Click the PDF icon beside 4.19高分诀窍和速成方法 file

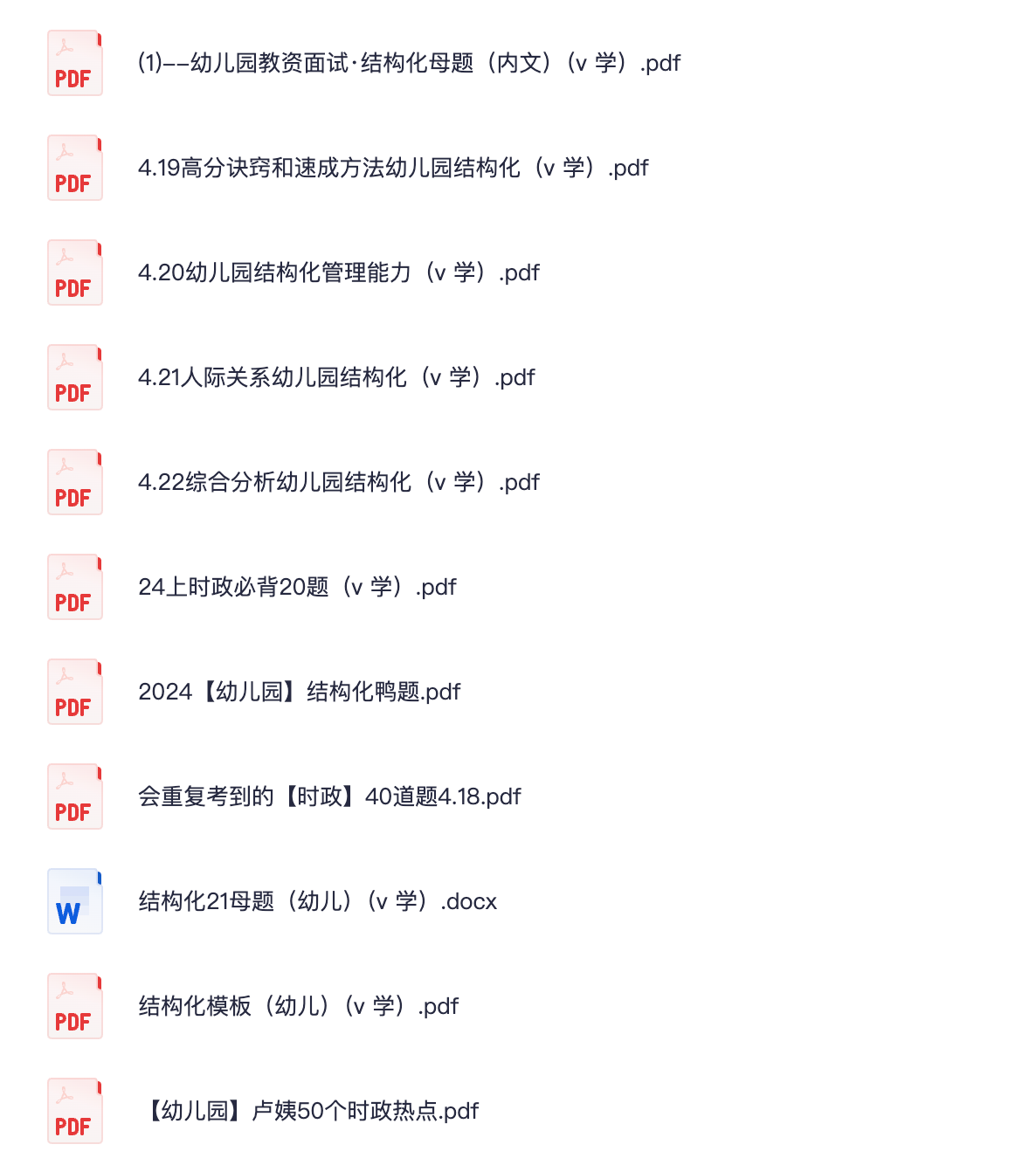coord(75,168)
